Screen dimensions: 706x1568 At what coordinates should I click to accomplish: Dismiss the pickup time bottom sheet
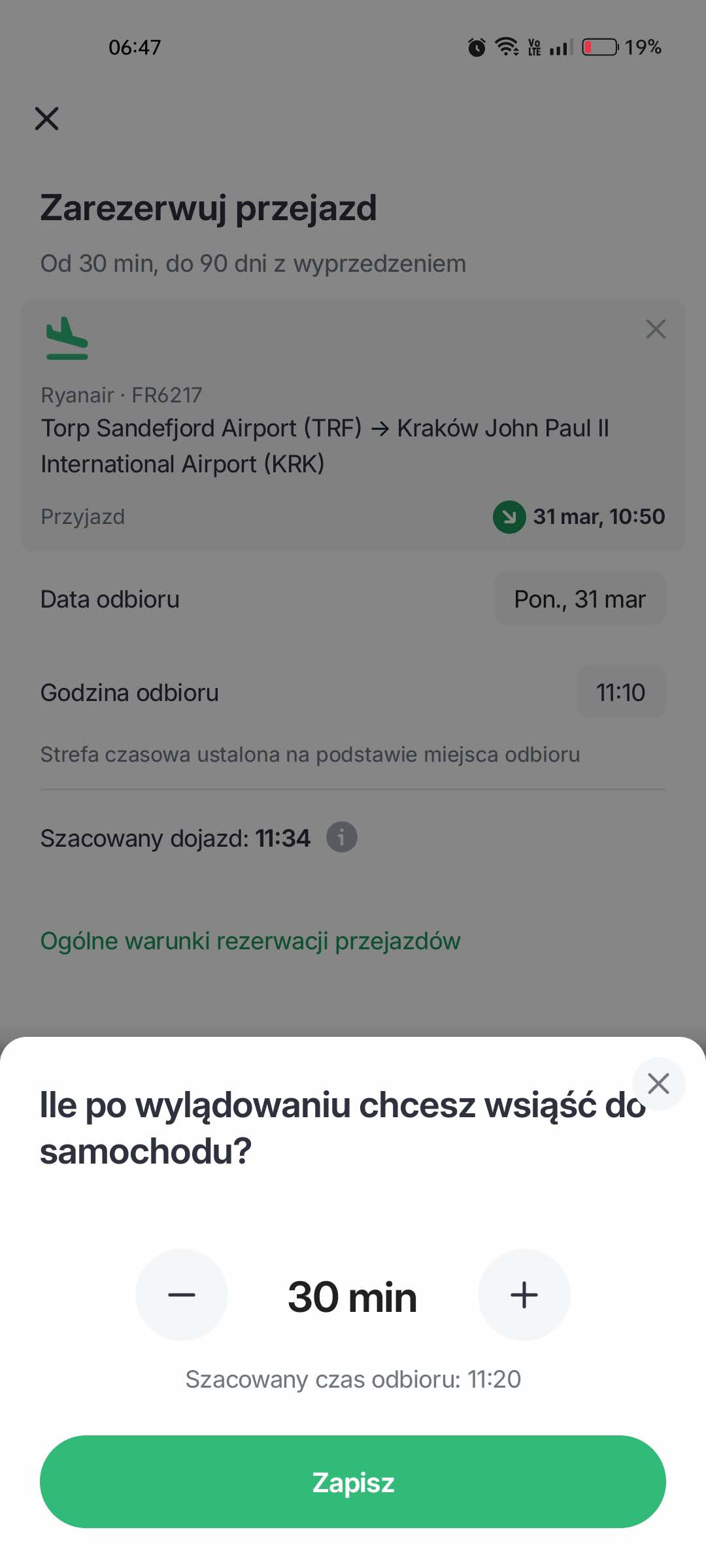[658, 1084]
